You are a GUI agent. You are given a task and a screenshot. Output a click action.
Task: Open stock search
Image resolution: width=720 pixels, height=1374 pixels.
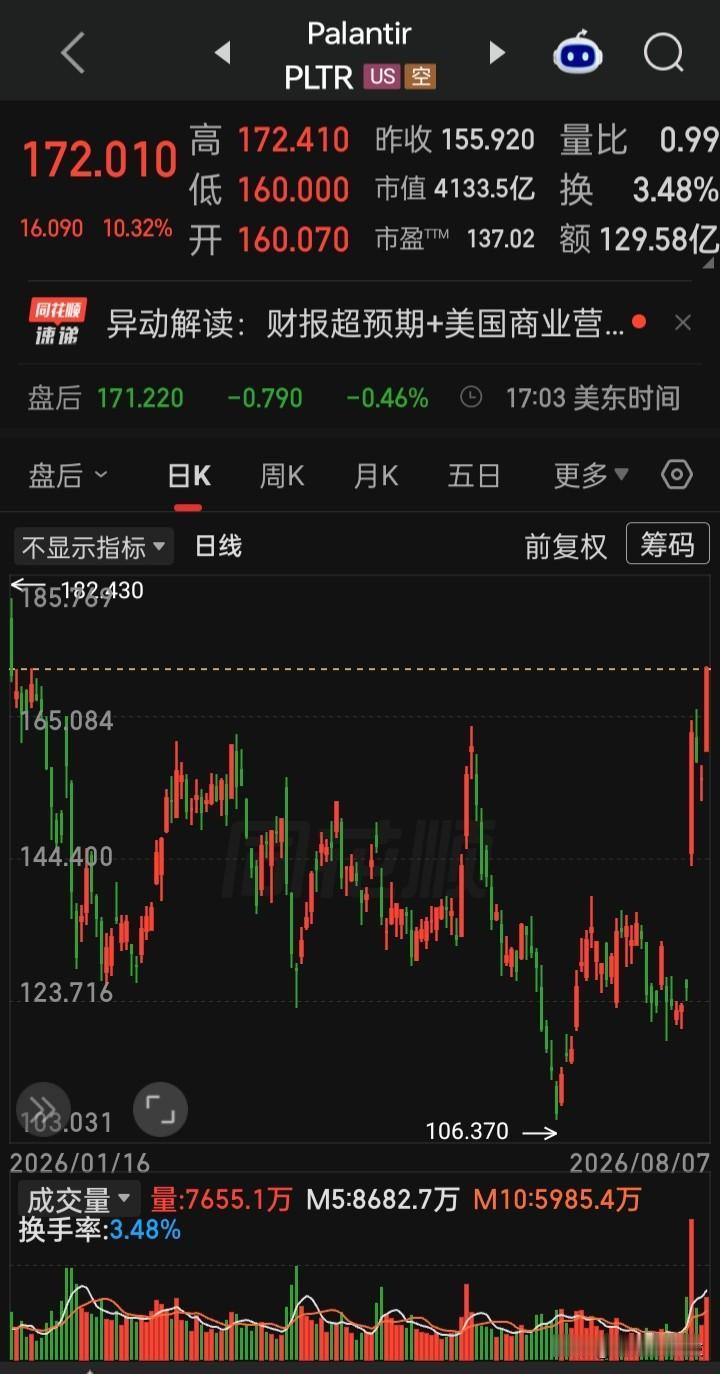point(664,53)
